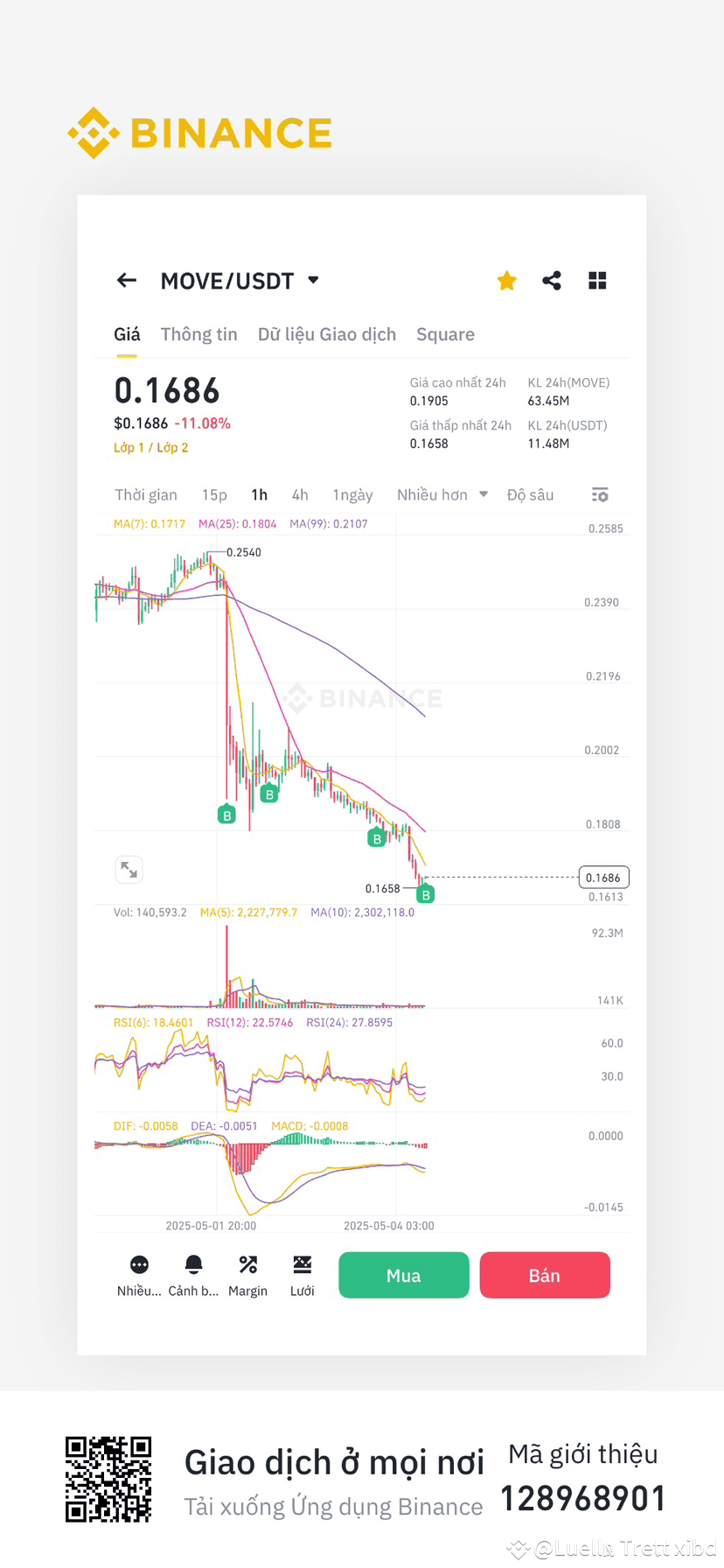Open the chart indicator settings icon
The height and width of the screenshot is (1568, 724).
[x=600, y=494]
